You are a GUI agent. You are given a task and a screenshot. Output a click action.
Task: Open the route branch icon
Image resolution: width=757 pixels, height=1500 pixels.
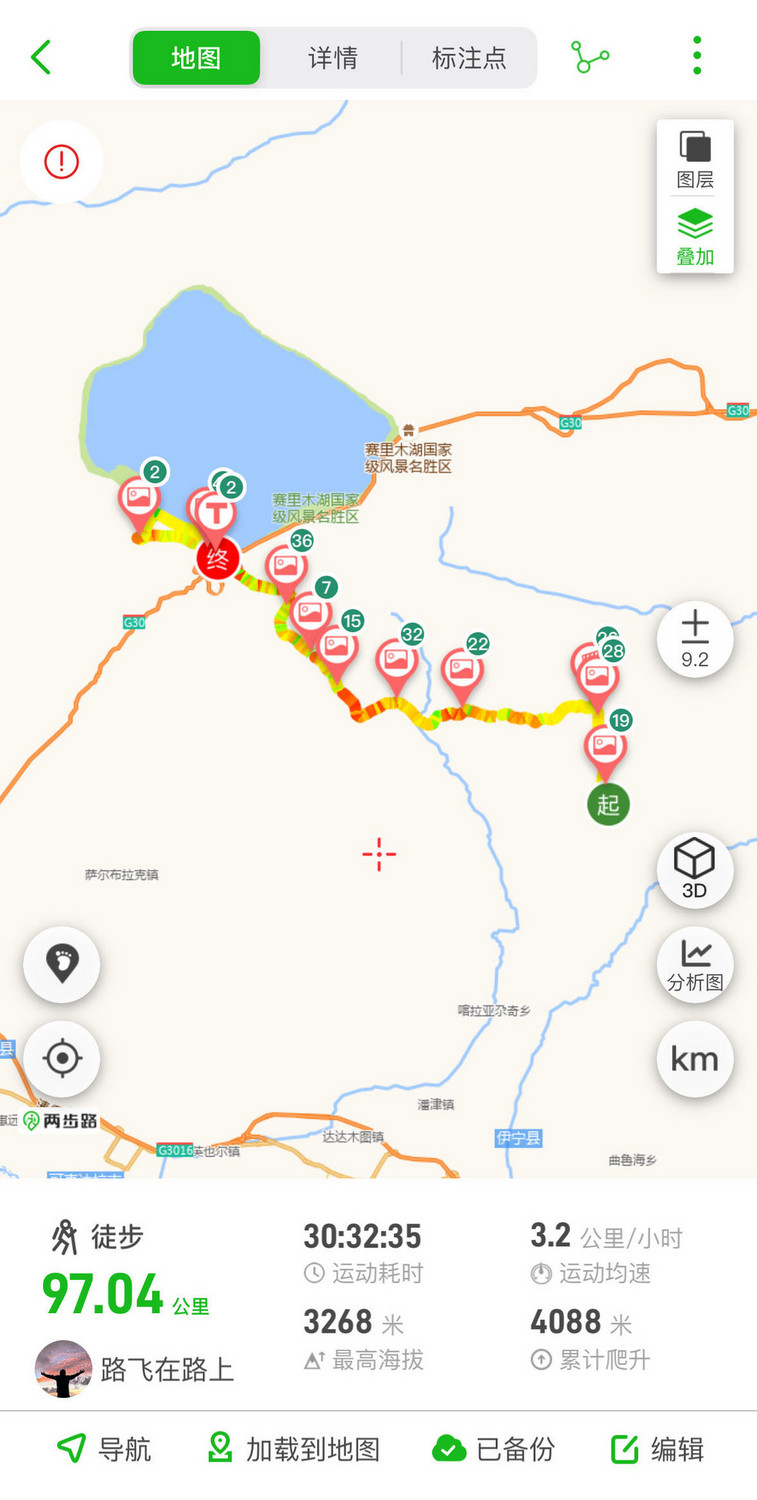[590, 57]
